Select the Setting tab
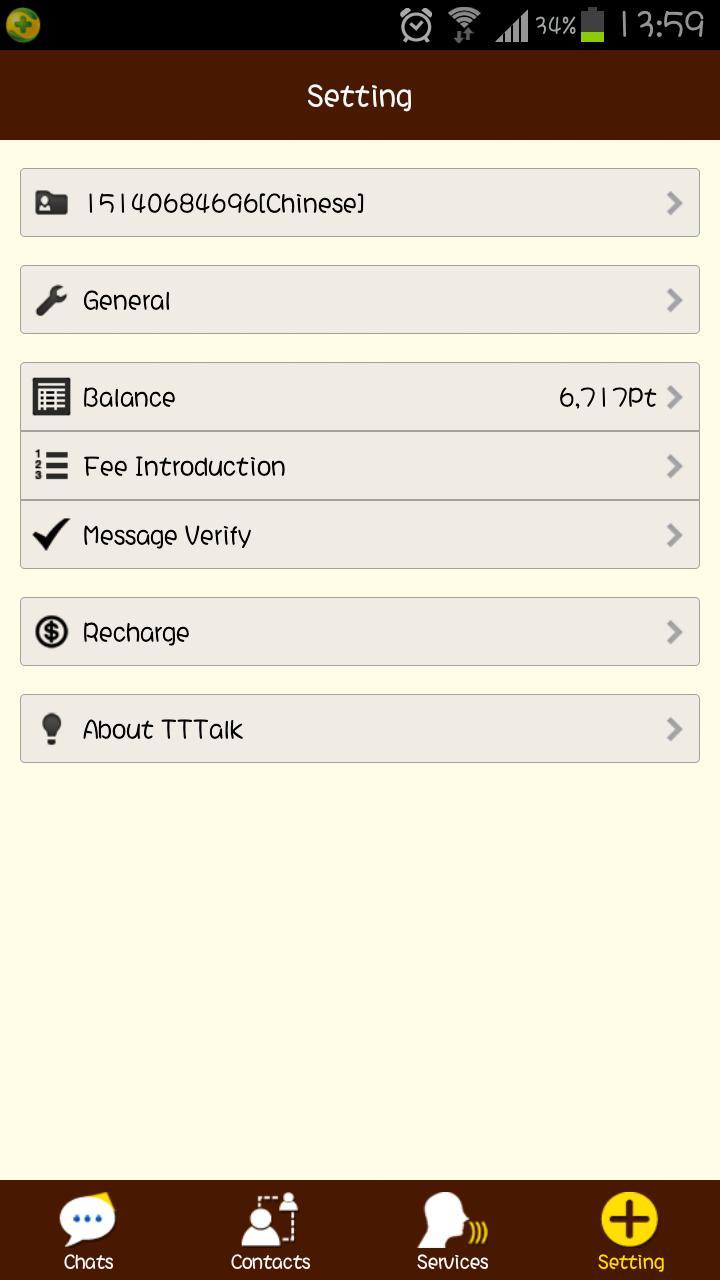 point(630,1231)
